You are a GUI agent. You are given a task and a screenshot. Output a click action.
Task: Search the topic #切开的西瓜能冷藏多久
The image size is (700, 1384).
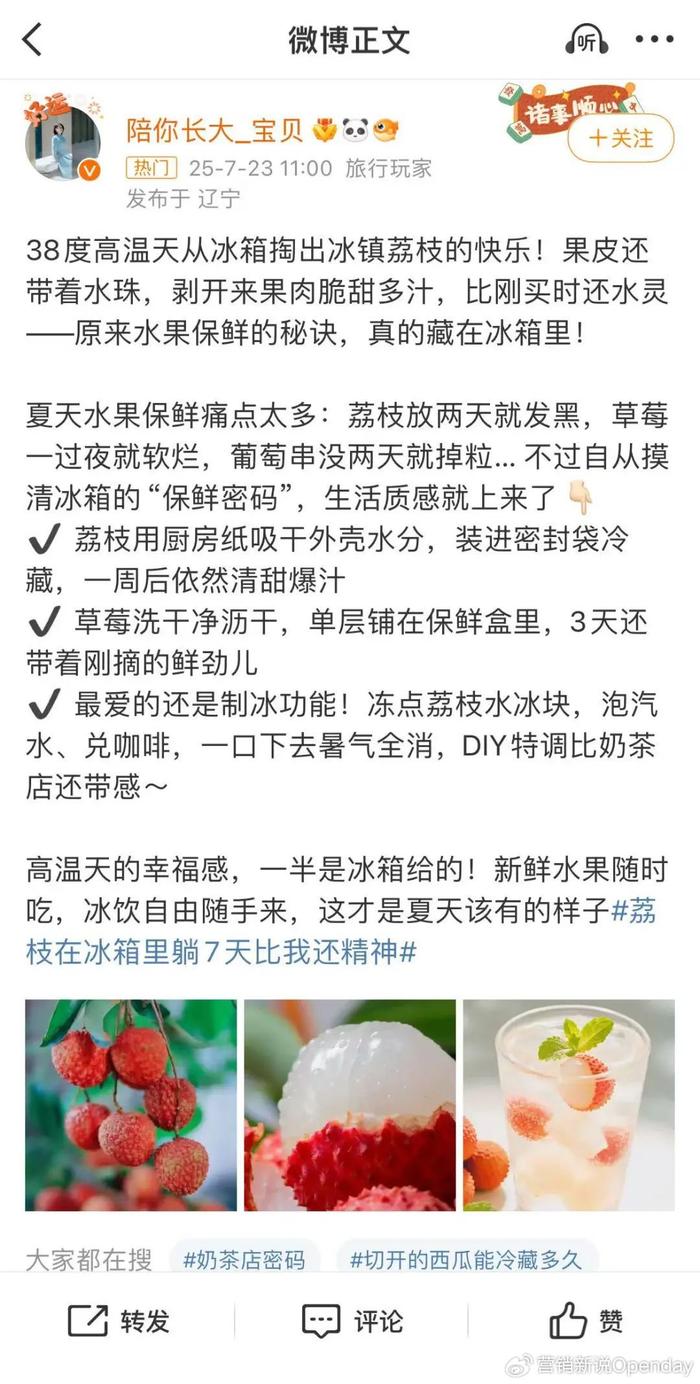point(465,1259)
